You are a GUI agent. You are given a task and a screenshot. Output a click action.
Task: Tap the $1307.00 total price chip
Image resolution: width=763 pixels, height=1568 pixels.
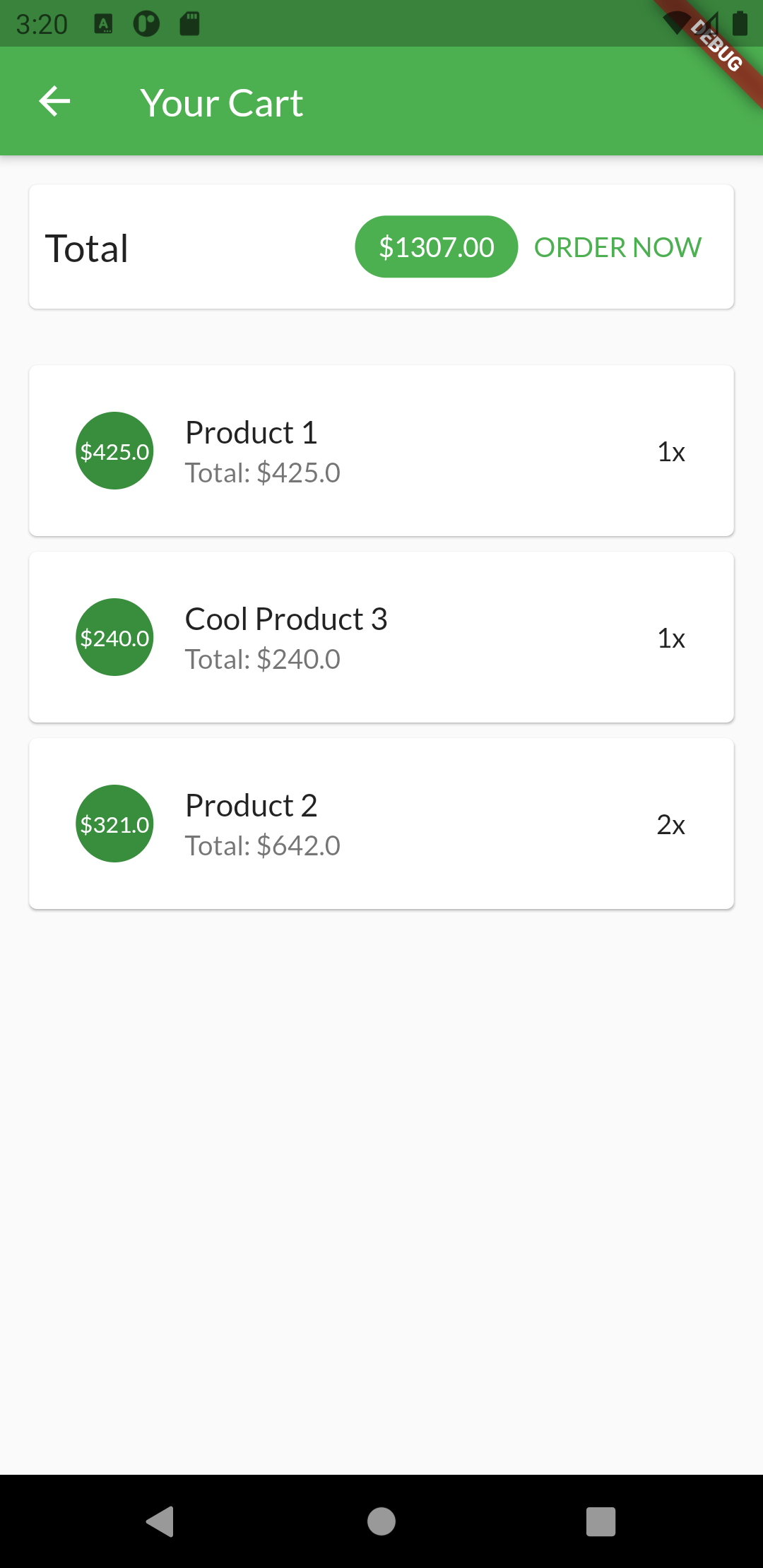pyautogui.click(x=435, y=247)
